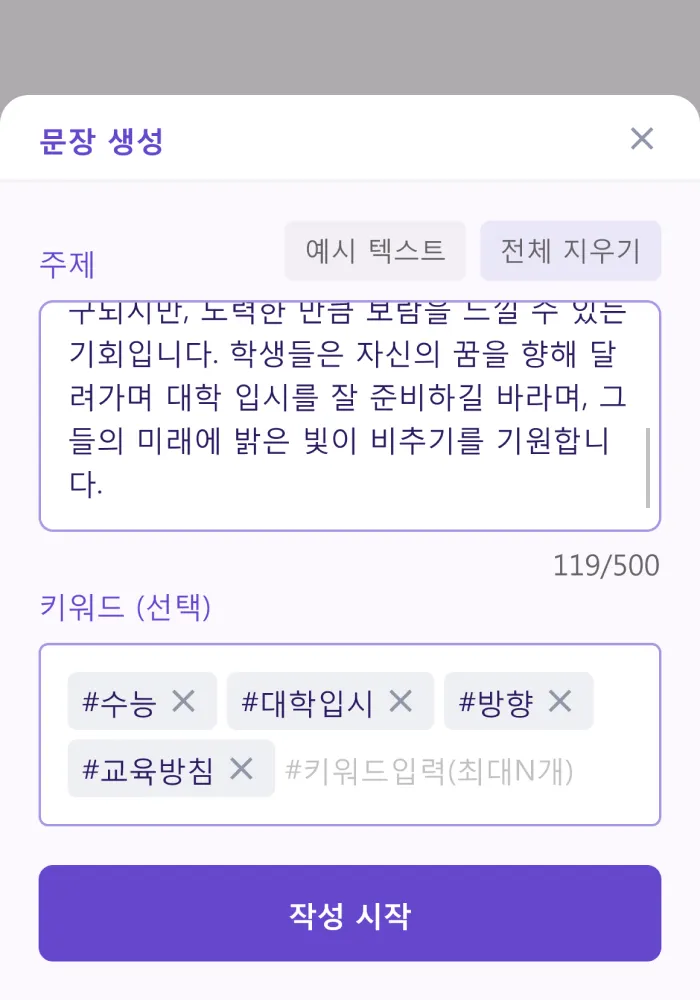Remove the #수능 keyword chip

183,702
